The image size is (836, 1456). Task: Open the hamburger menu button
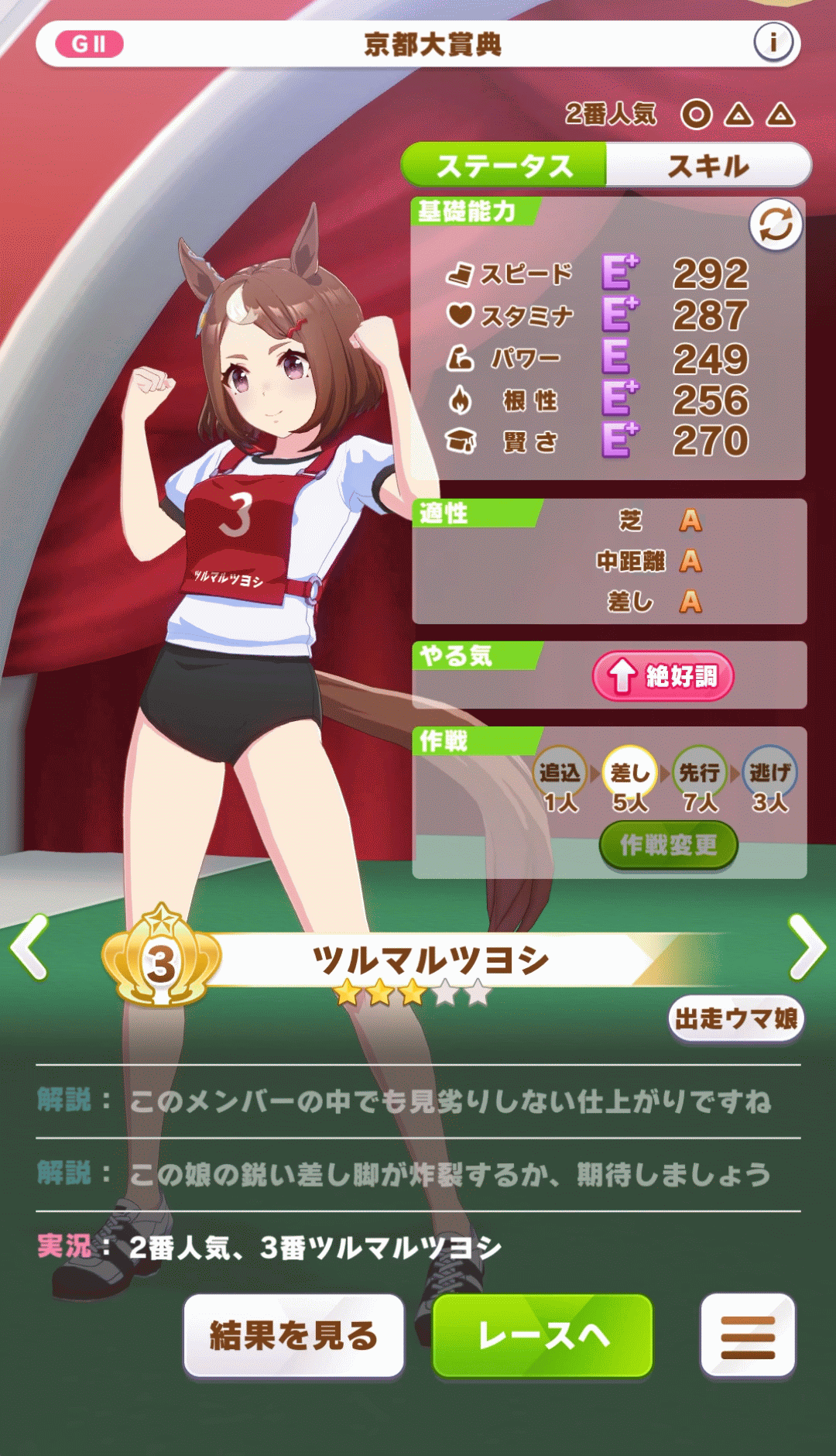click(x=748, y=1335)
